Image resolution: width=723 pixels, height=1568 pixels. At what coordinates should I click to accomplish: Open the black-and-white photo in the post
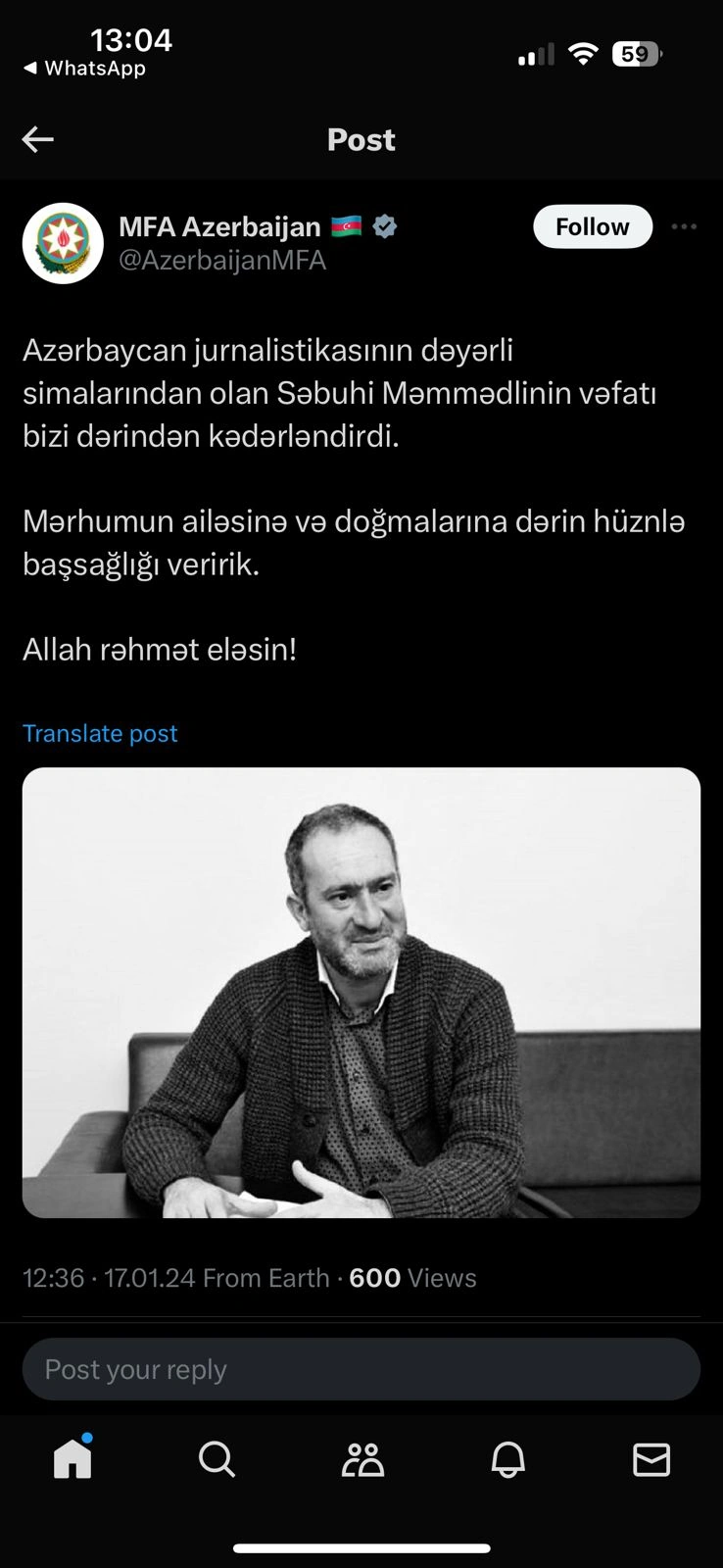click(361, 992)
